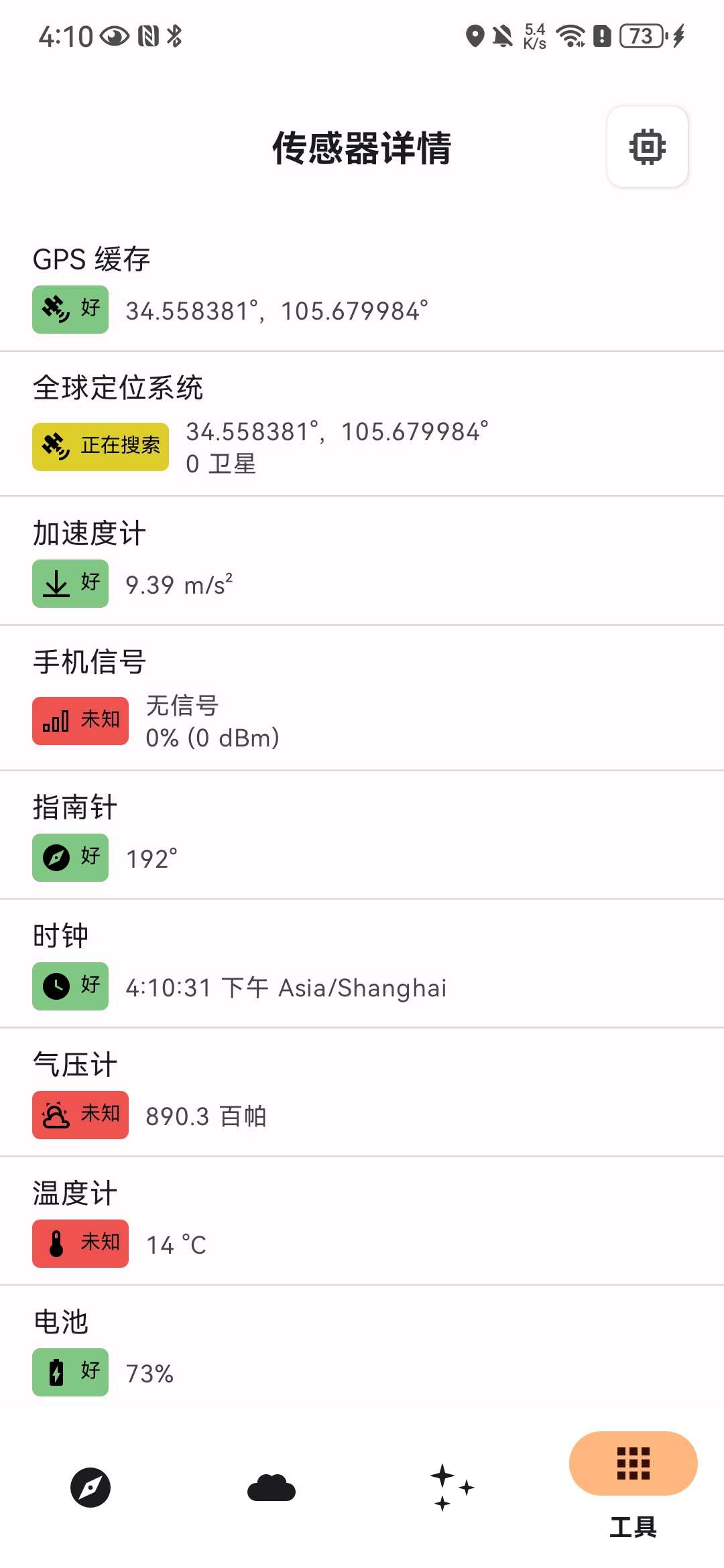Screen dimensions: 724x1568
Task: Open the 手机信号 row
Action: (x=362, y=698)
